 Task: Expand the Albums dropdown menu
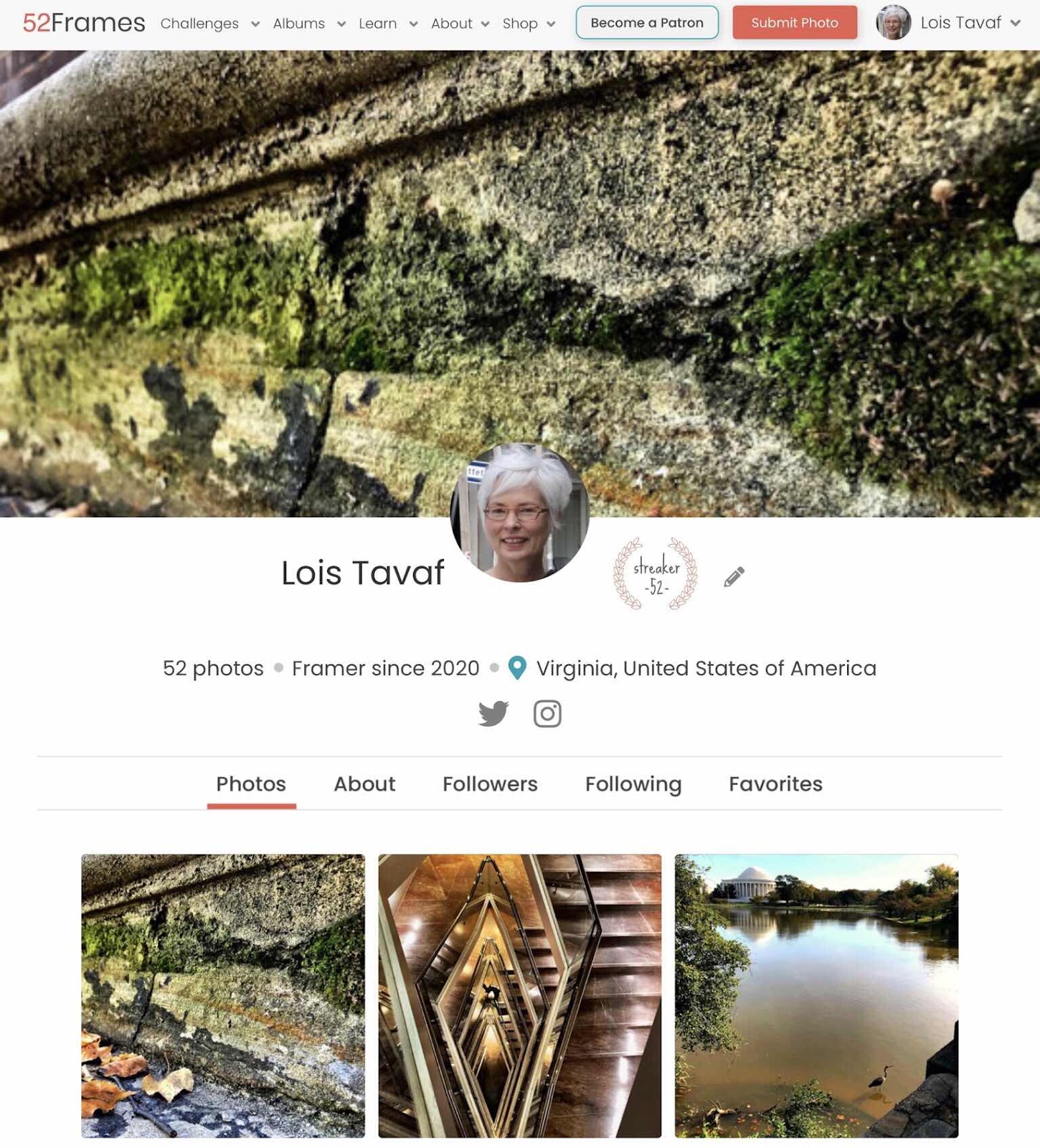(309, 24)
